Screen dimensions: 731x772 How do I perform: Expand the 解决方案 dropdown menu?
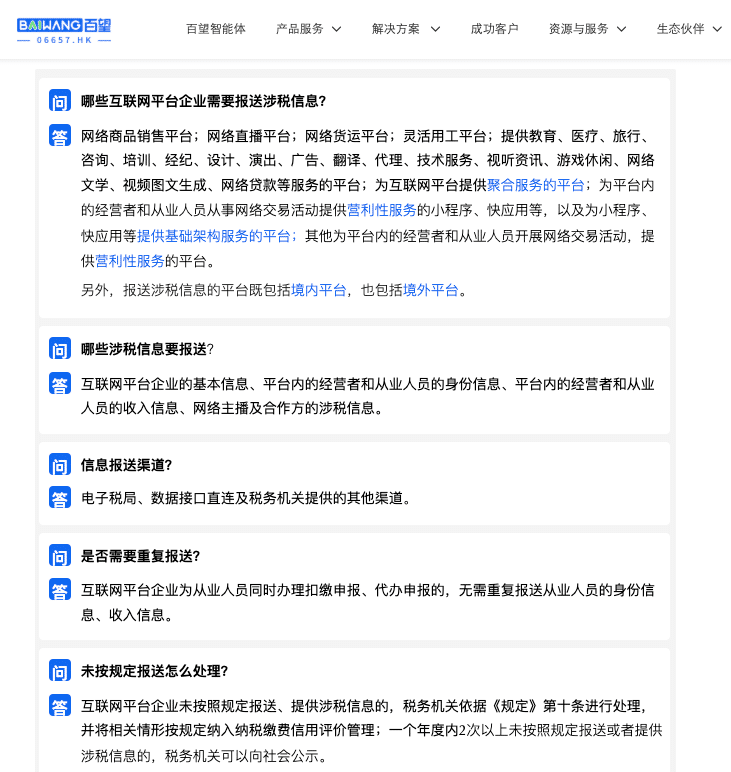(x=405, y=29)
